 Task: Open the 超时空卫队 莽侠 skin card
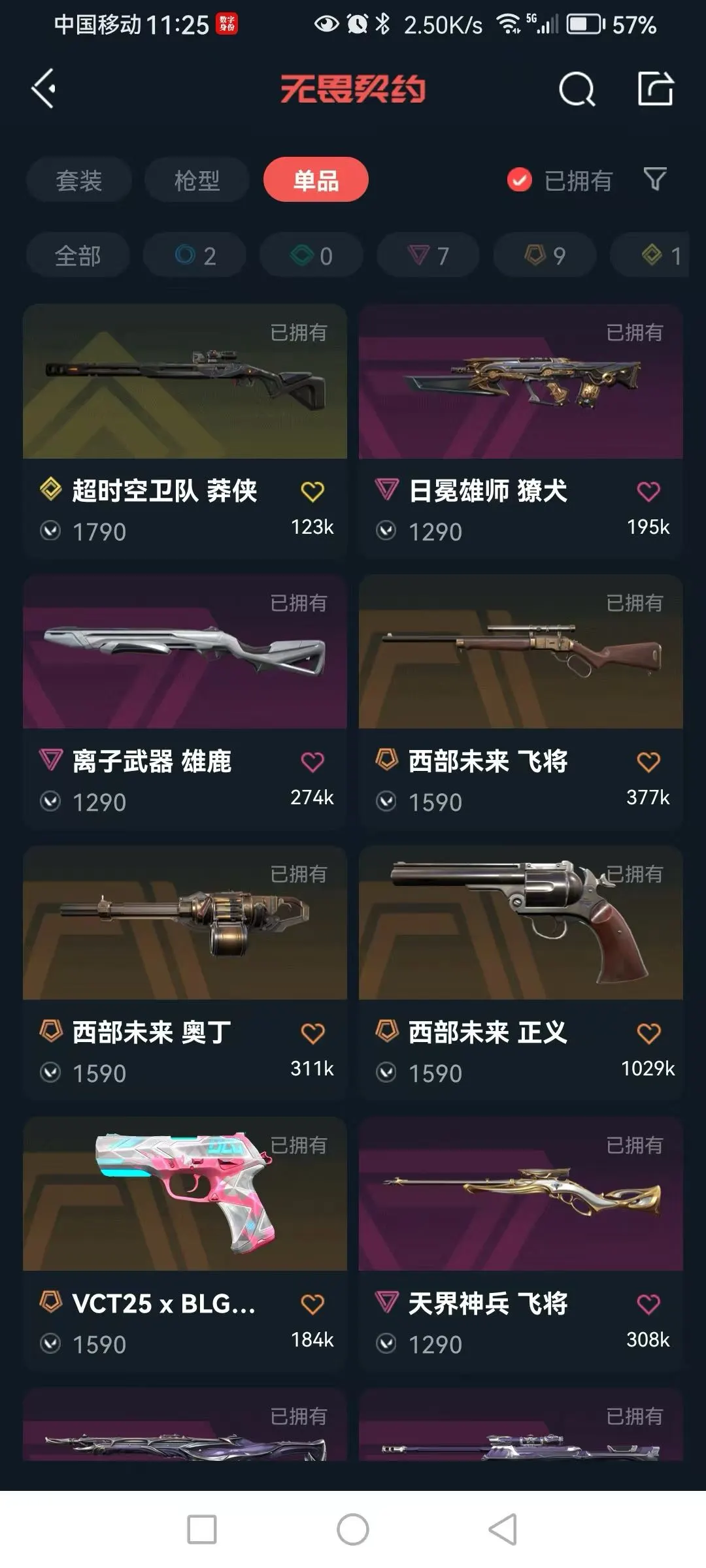tap(185, 431)
